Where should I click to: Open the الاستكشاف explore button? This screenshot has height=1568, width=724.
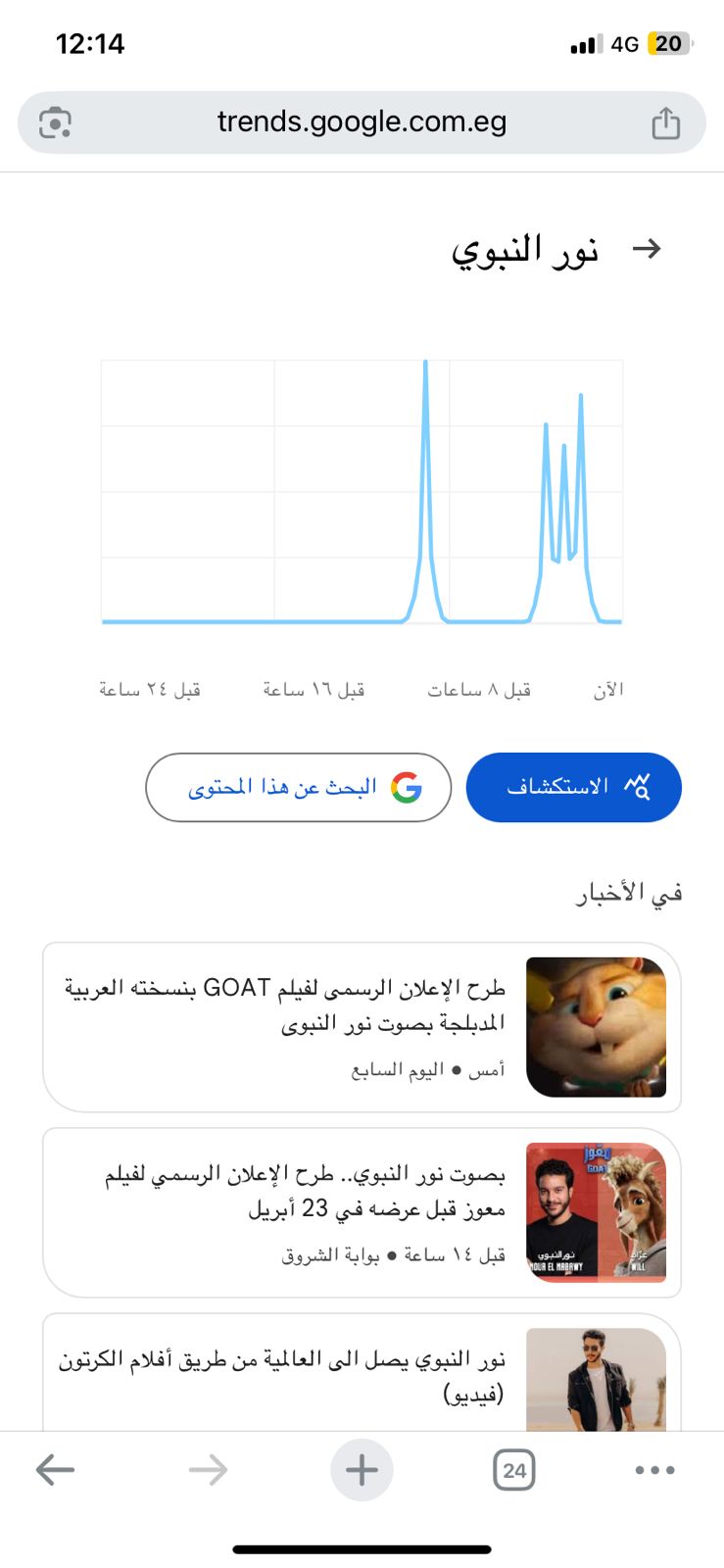click(573, 787)
